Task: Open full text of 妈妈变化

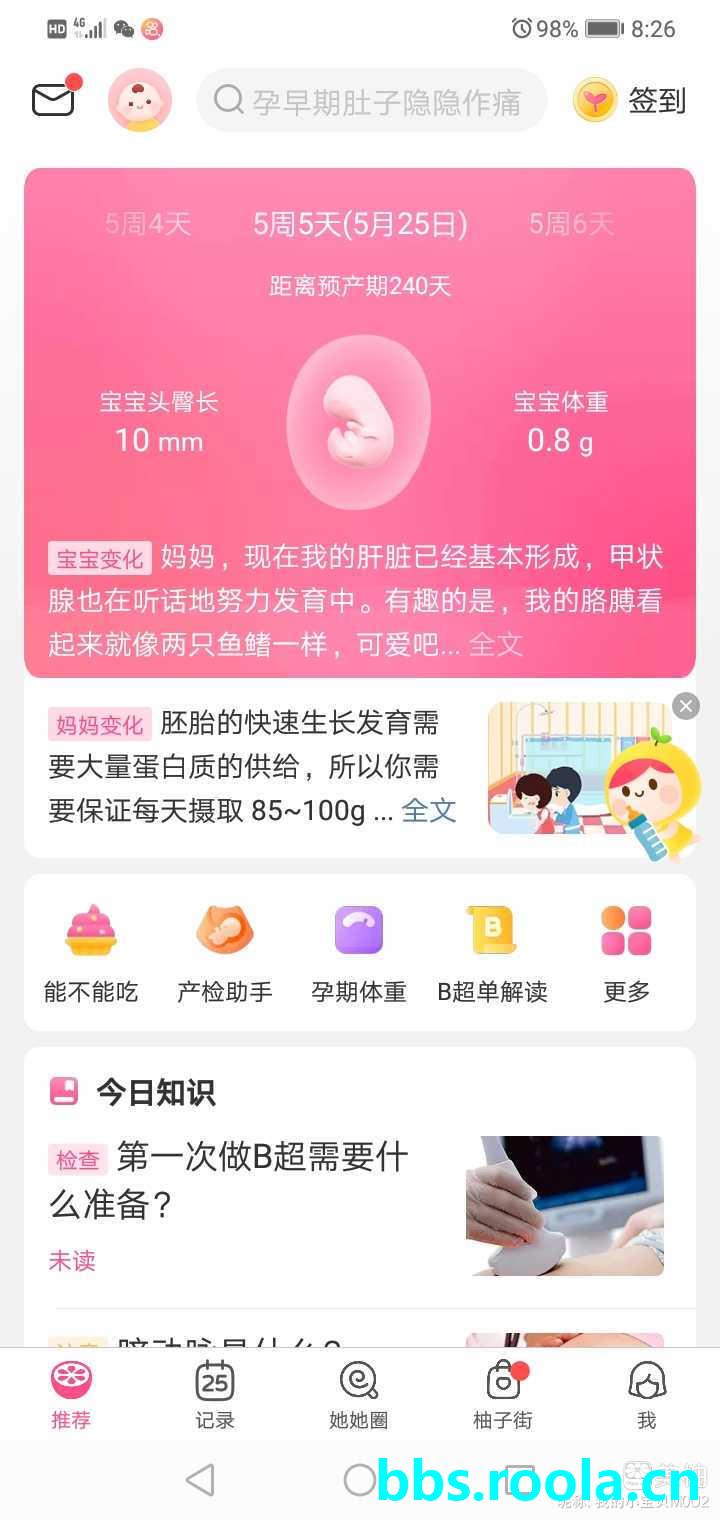Action: 429,810
